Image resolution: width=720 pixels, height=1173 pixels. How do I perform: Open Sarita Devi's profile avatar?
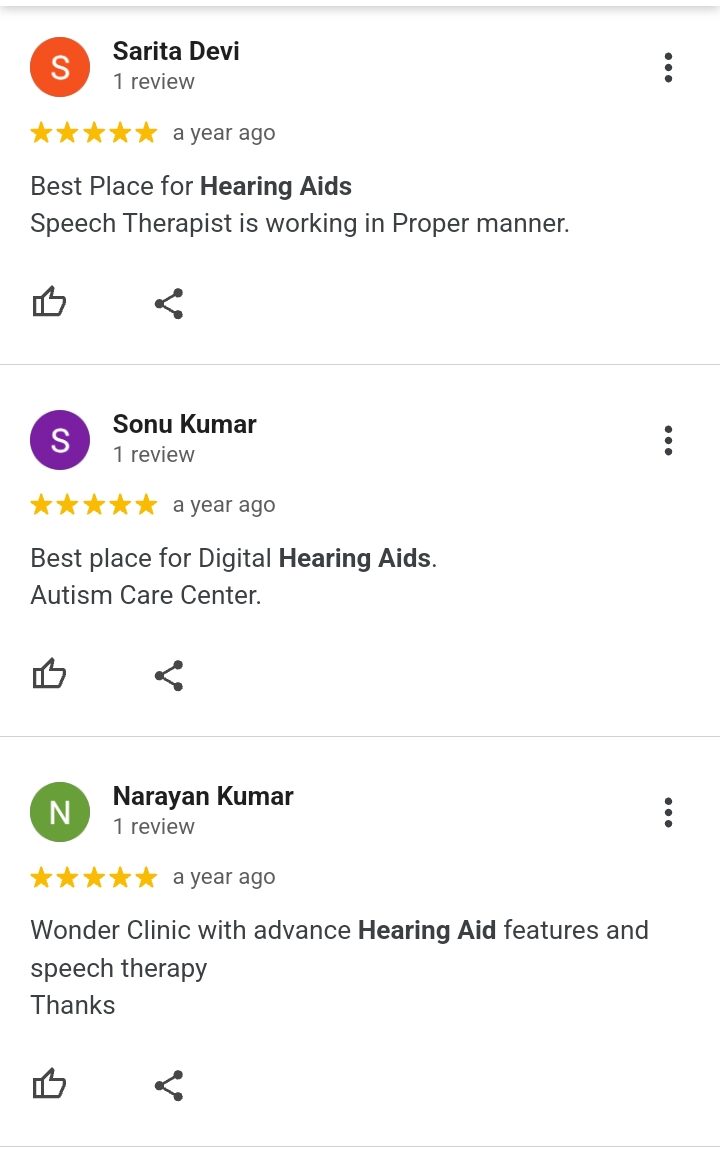tap(60, 67)
